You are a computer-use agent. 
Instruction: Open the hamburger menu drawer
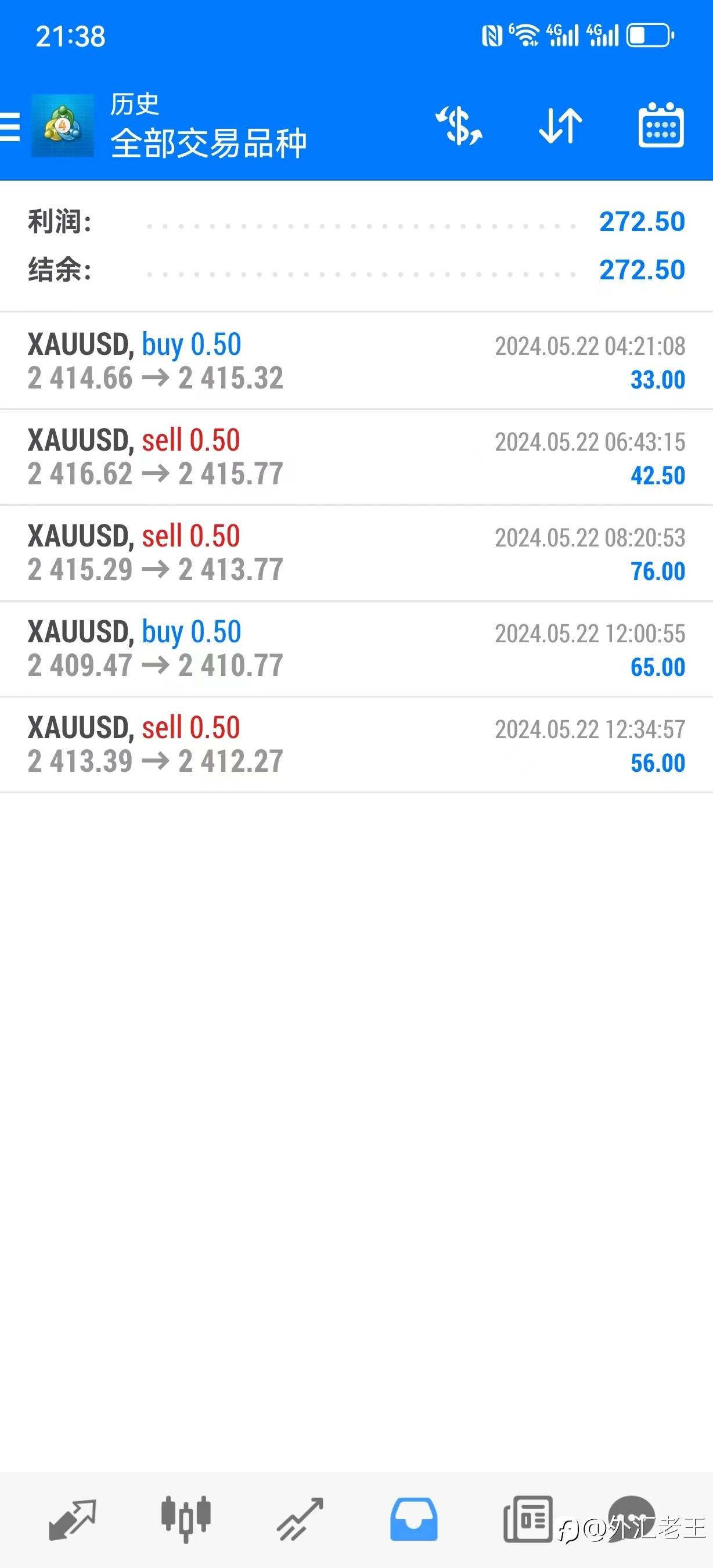point(11,127)
